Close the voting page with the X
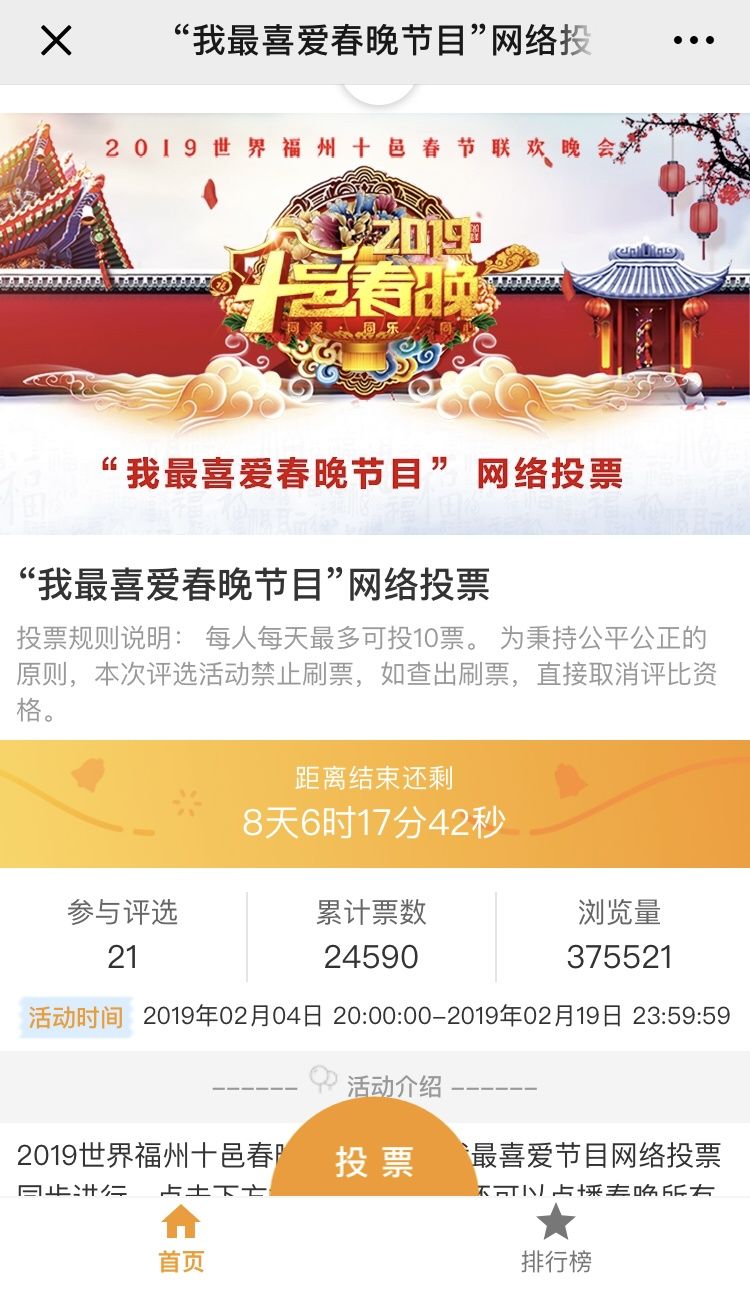The height and width of the screenshot is (1289, 750). click(x=56, y=41)
